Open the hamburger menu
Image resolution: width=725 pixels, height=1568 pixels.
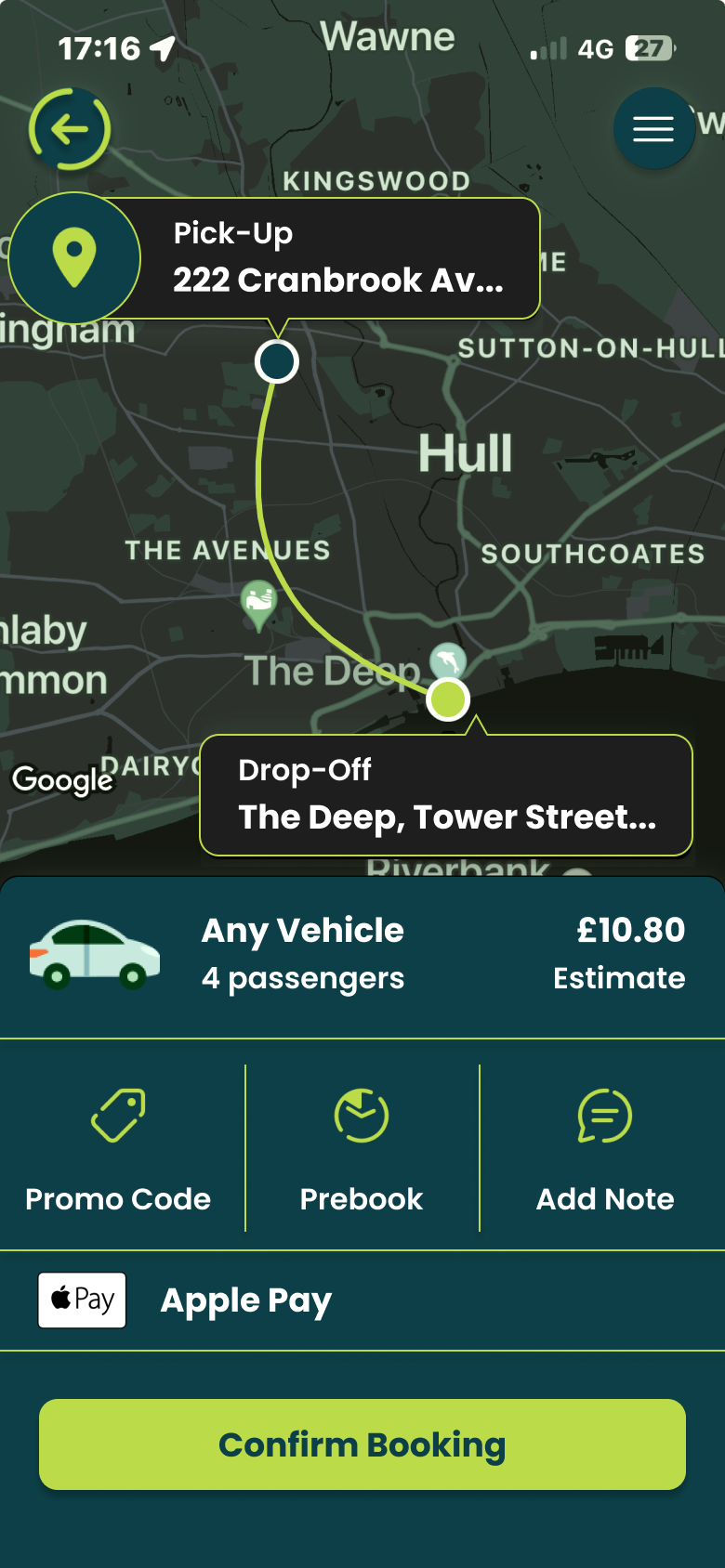click(653, 128)
